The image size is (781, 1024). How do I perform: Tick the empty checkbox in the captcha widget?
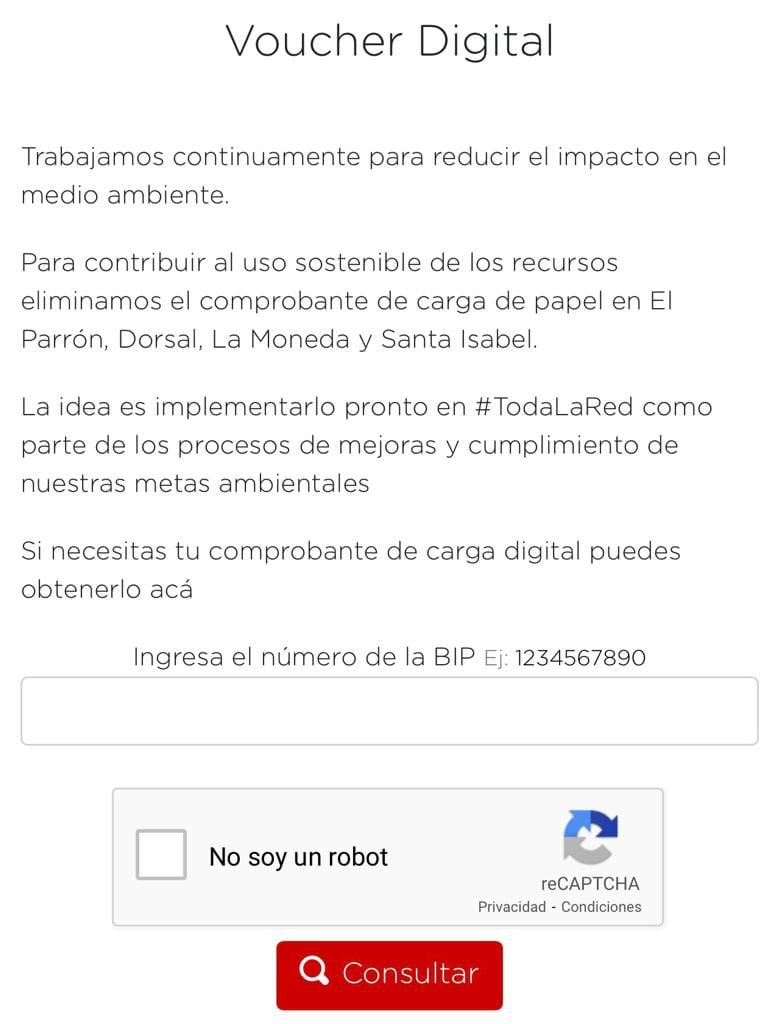[161, 855]
